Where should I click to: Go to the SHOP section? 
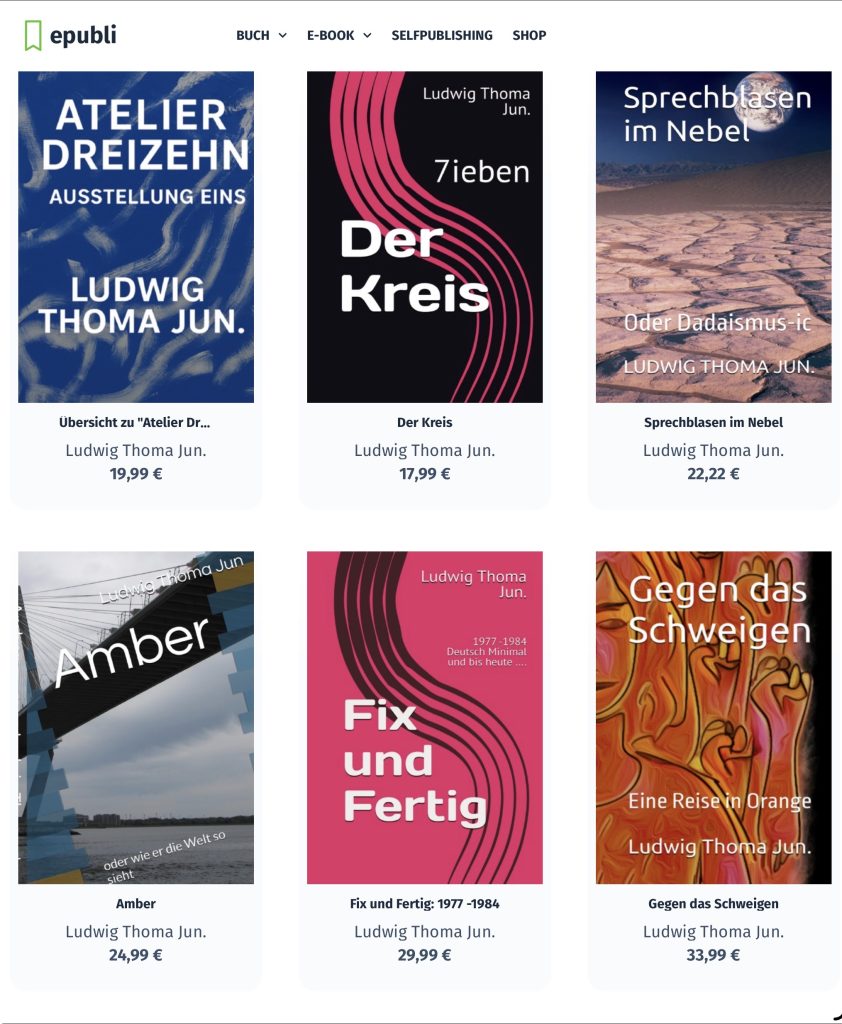click(529, 35)
